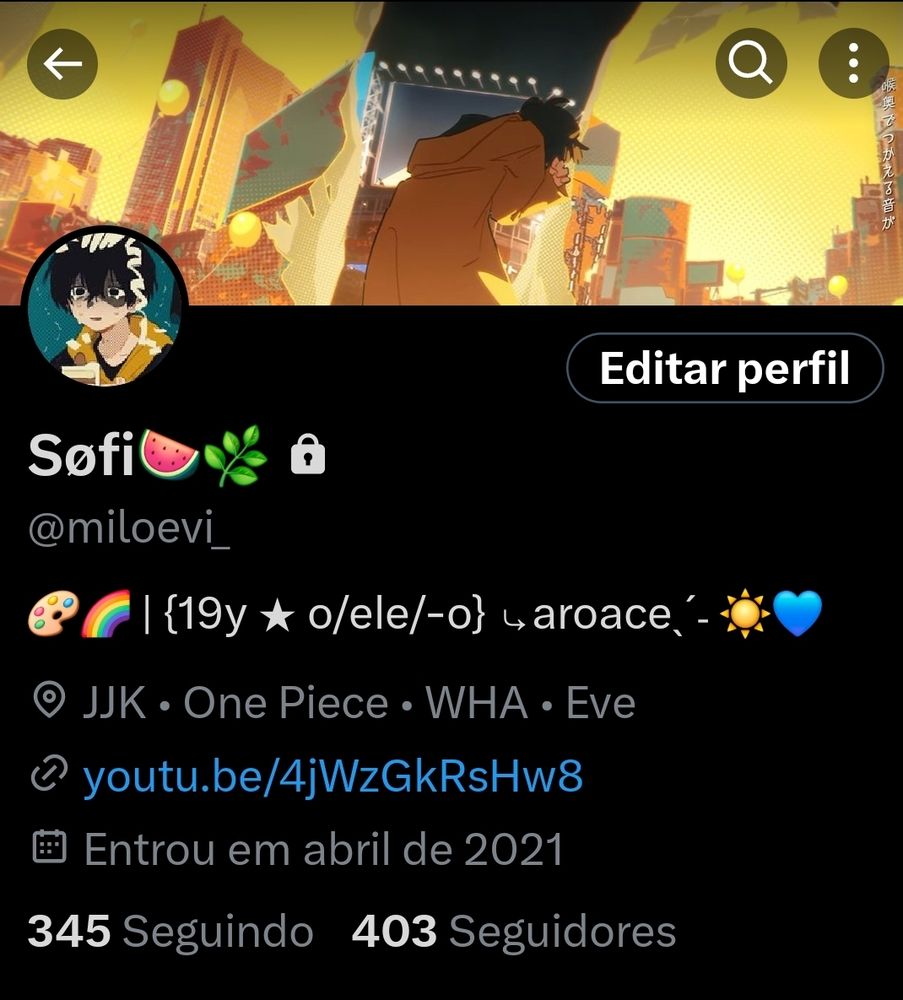Screen dimensions: 903x1000
Task: Go back using the arrow icon
Action: [62, 65]
